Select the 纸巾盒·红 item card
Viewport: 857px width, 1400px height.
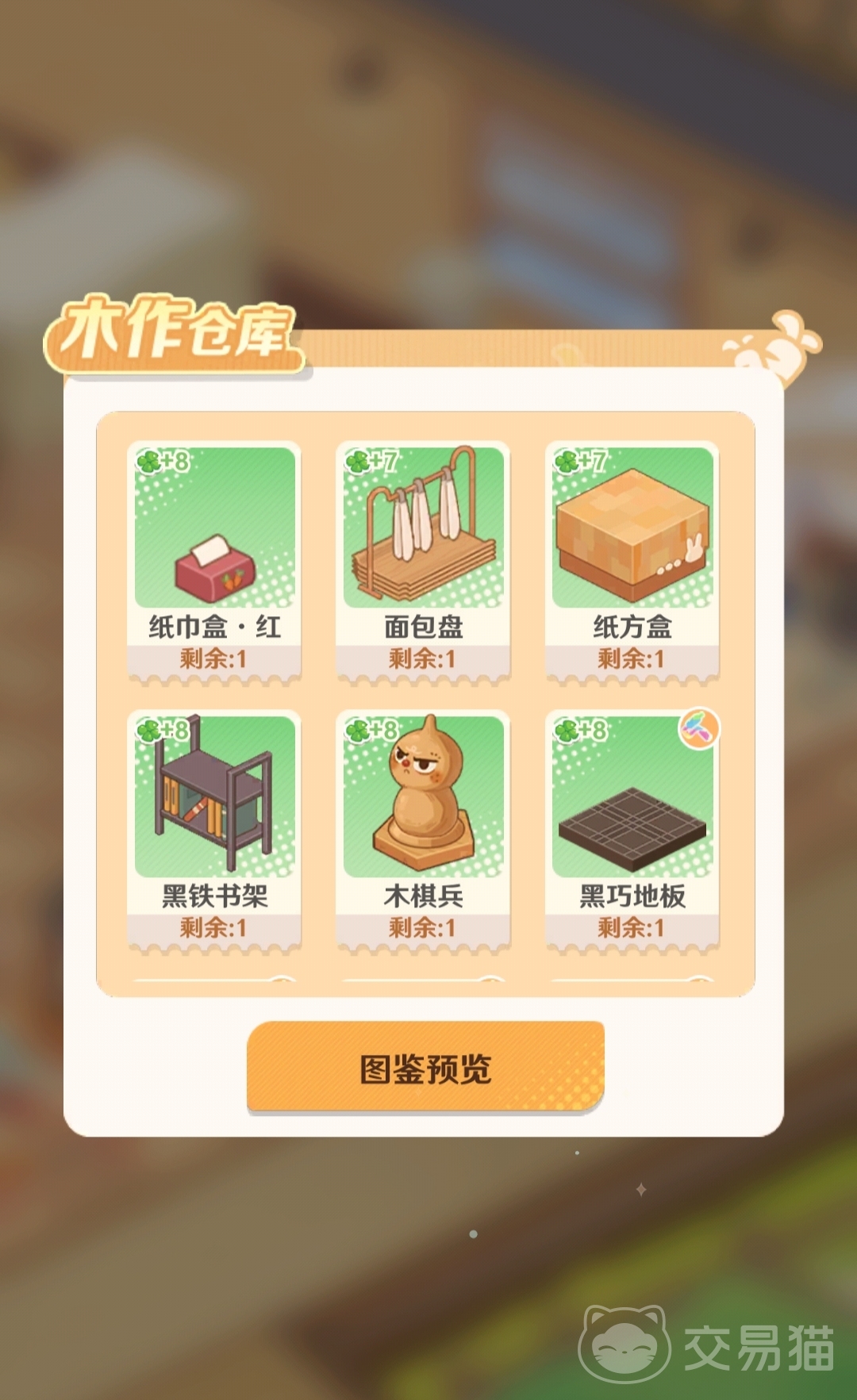(214, 560)
